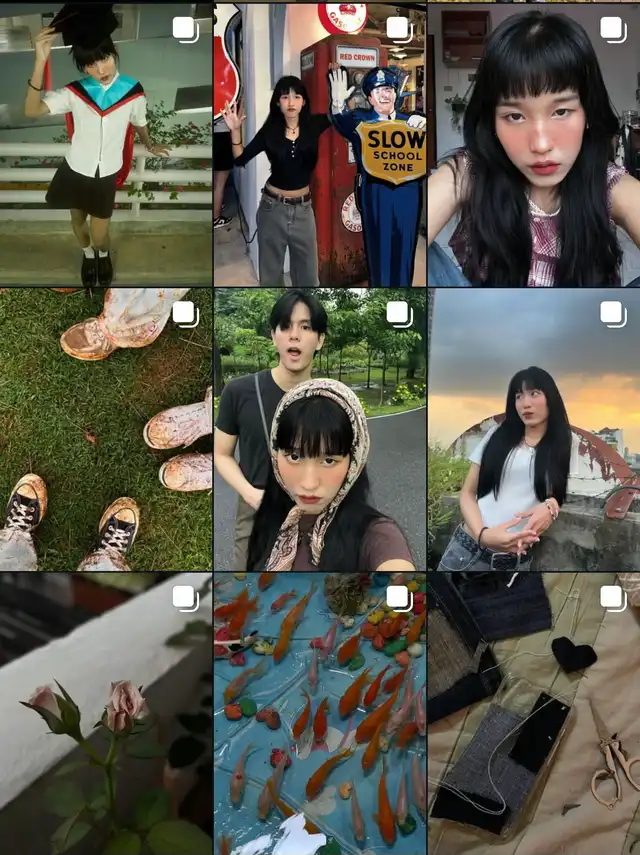640x855 pixels.
Task: View the post of sneakers on grass
Action: click(x=106, y=429)
